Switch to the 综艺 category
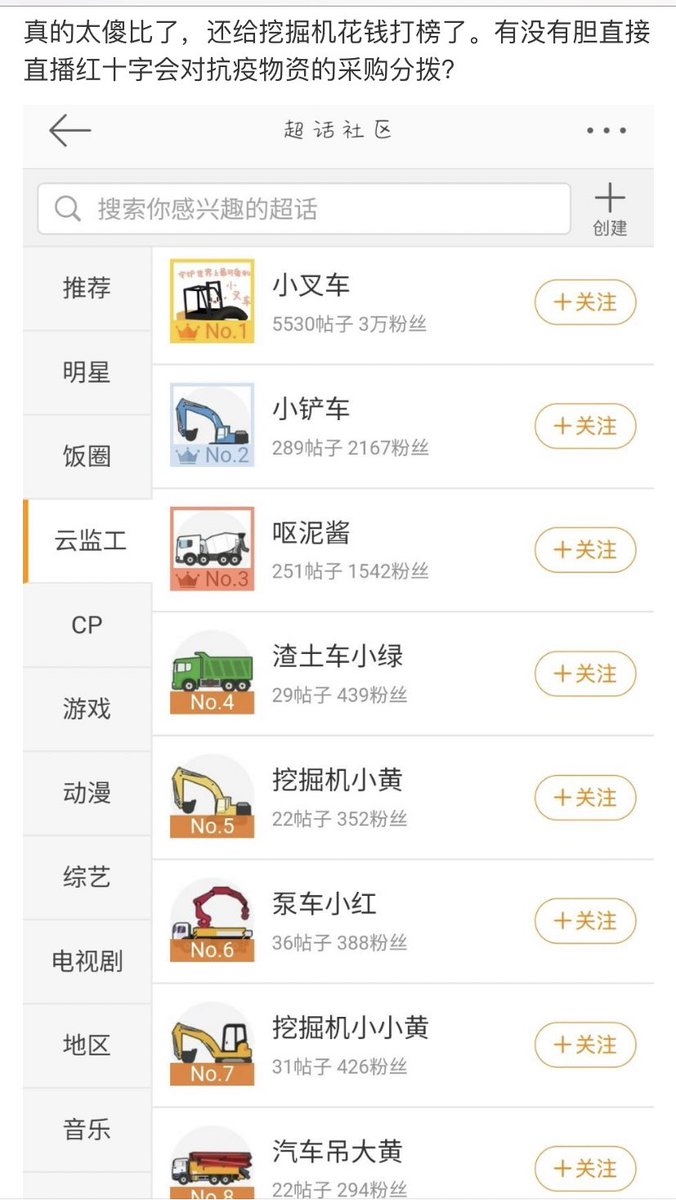The image size is (676, 1200). point(87,878)
